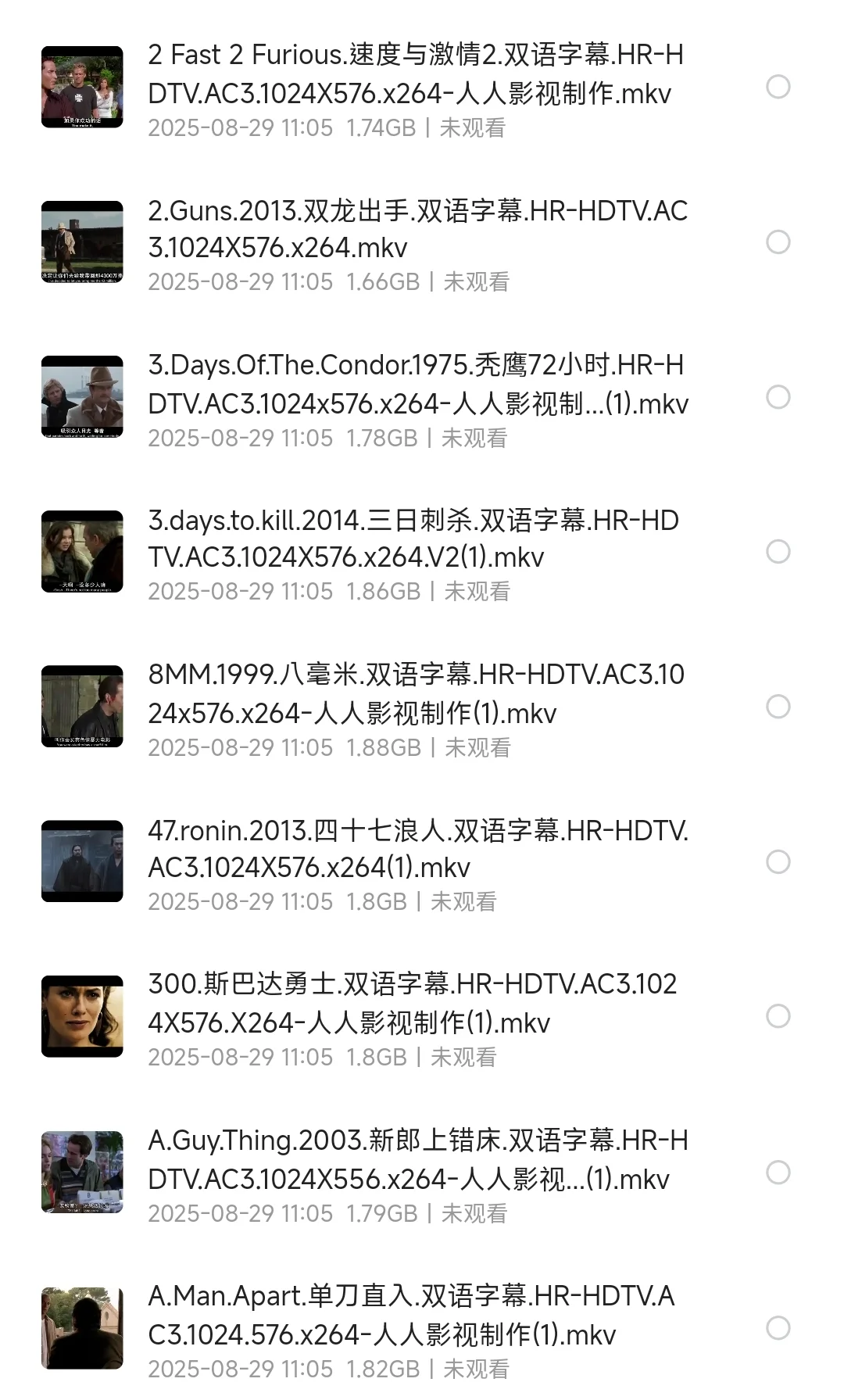Select the 2 Fast 2 Furious file circle

[778, 87]
